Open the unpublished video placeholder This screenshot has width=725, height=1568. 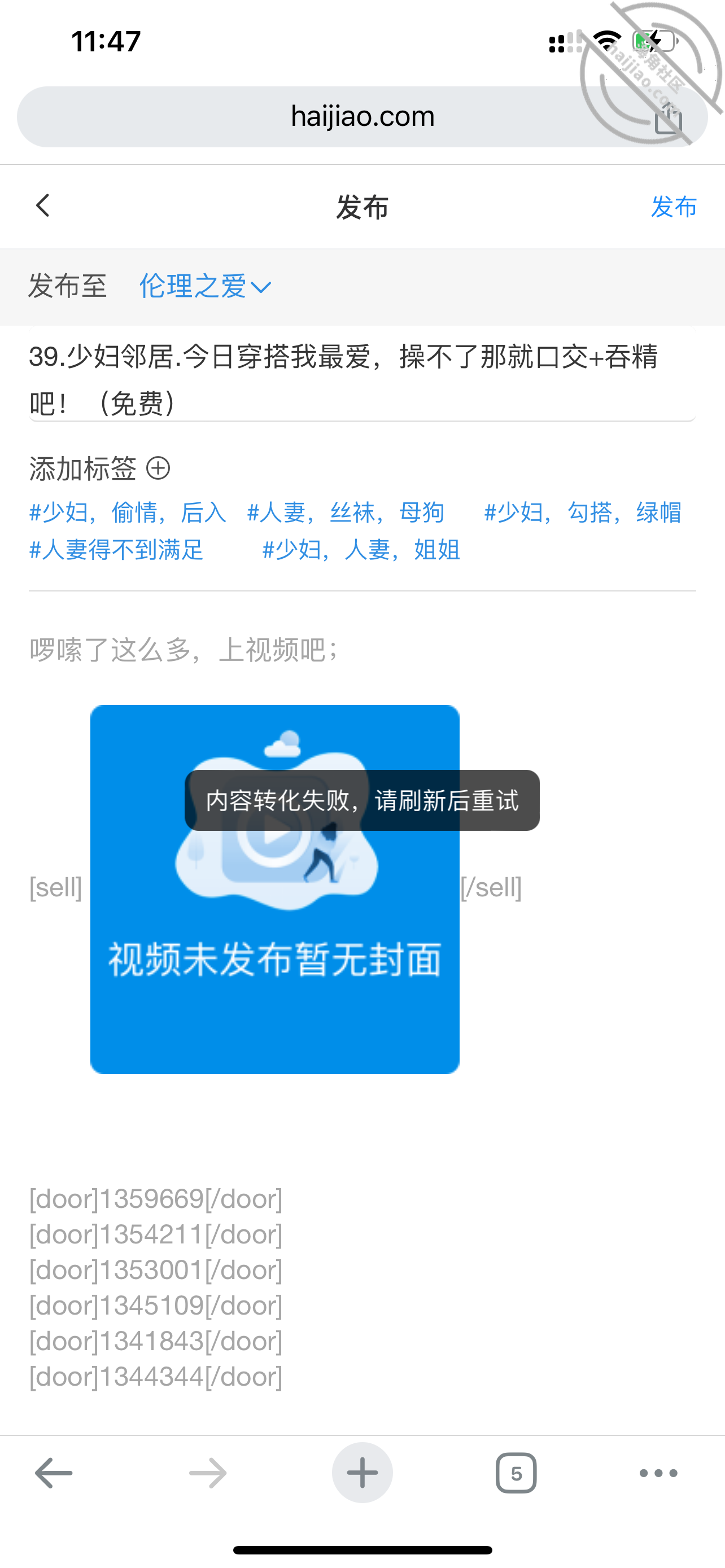coord(274,890)
